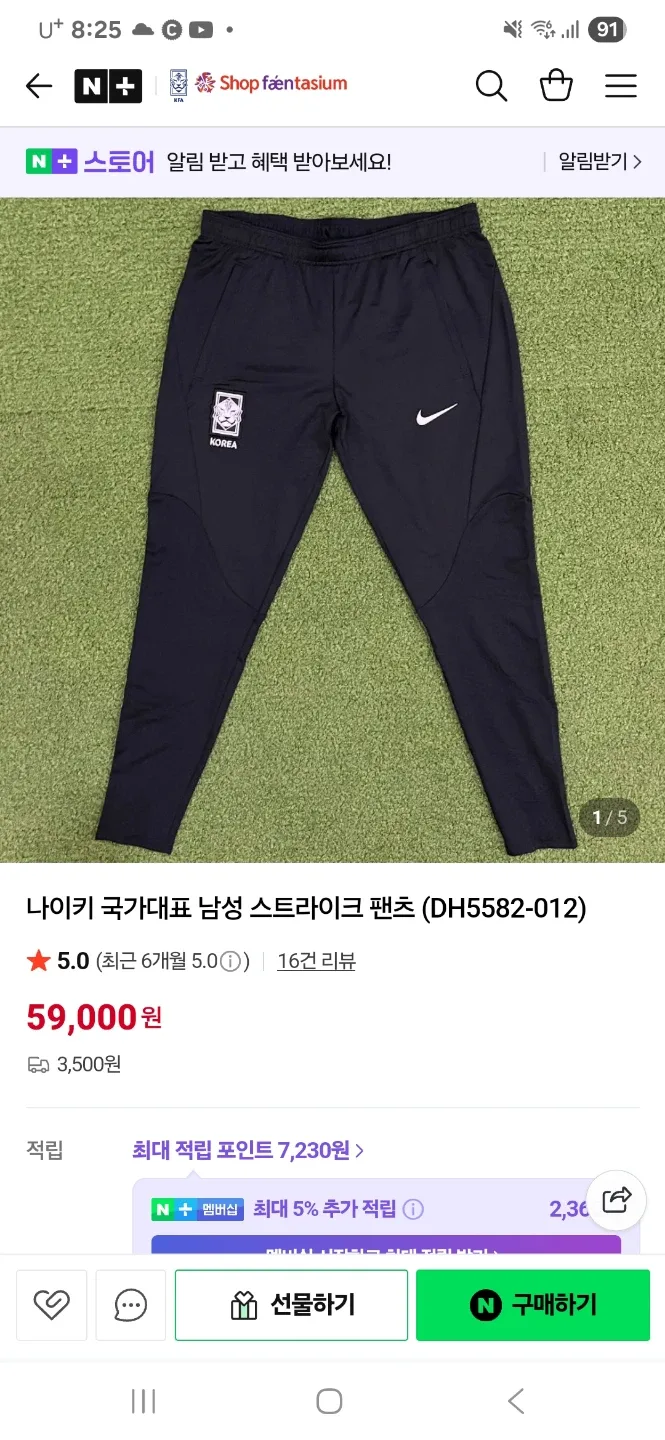Viewport: 665px width, 1440px height.
Task: Go to the system home screen
Action: click(329, 1401)
